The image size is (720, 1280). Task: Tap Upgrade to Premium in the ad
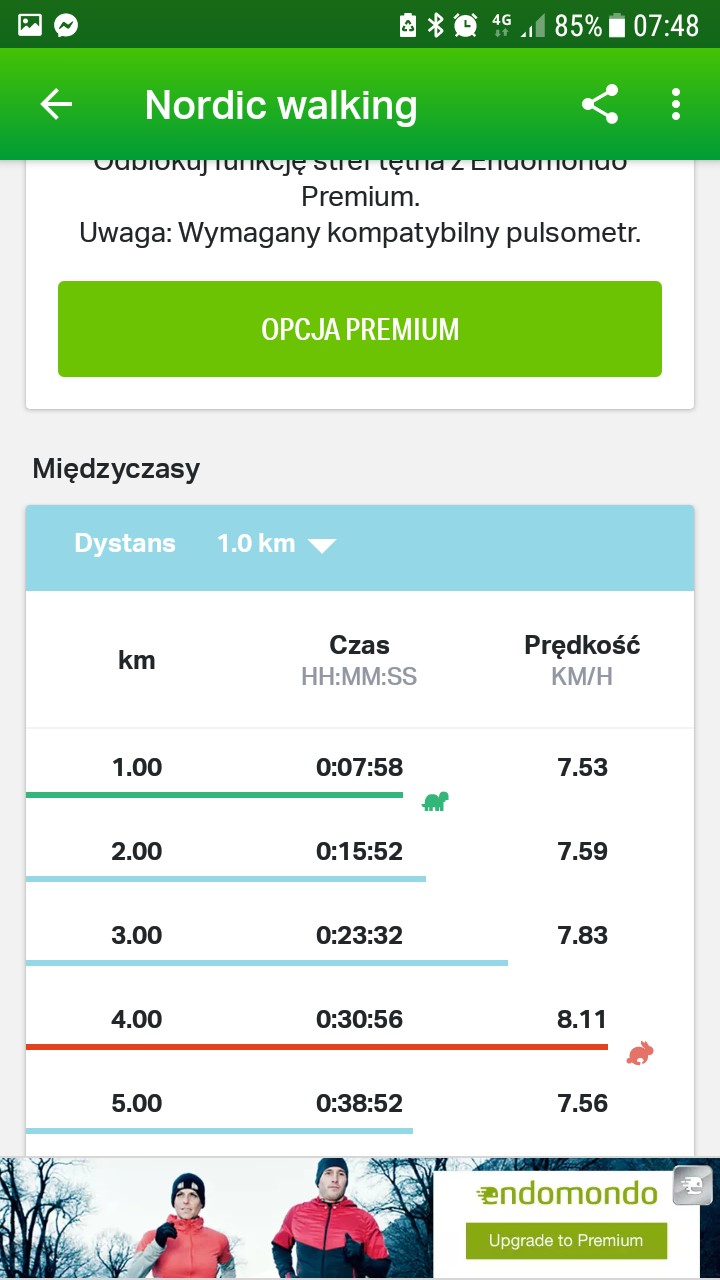[x=566, y=1240]
